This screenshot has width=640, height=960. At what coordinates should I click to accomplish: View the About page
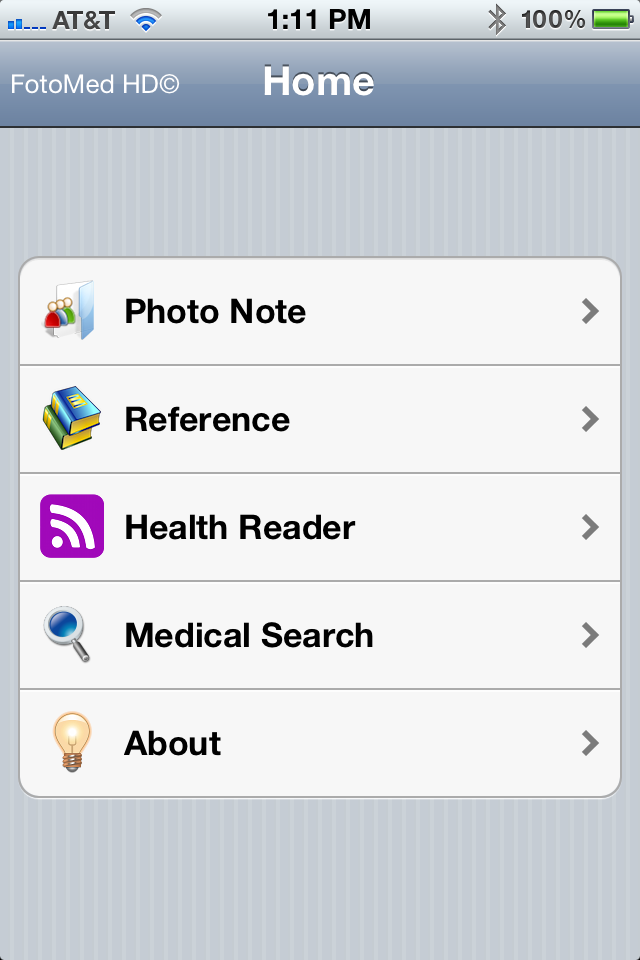coord(320,743)
